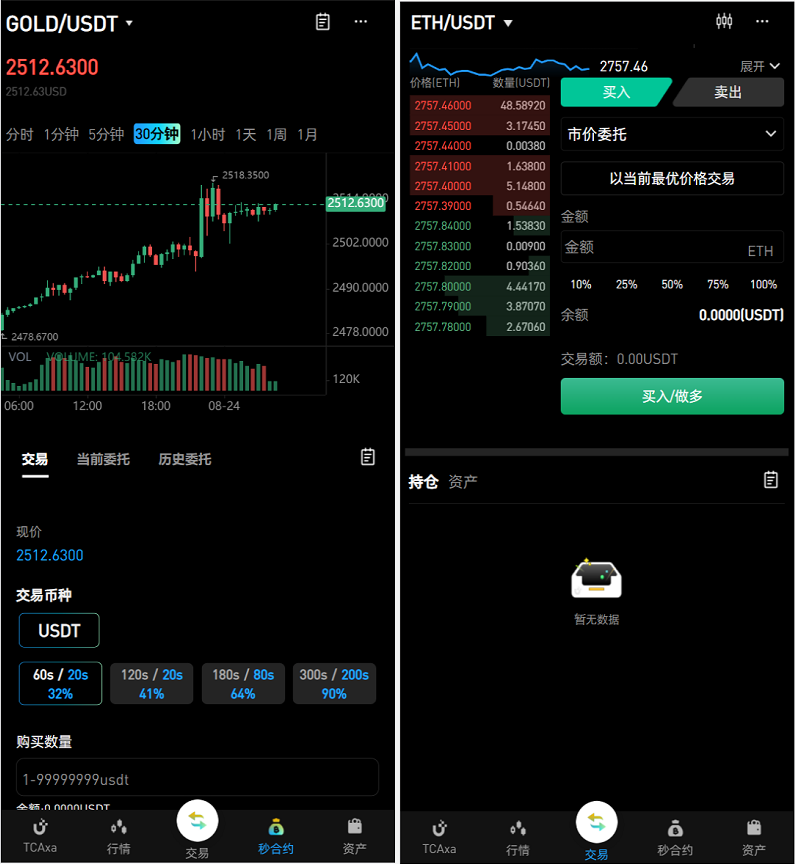Switch to the 历史委托 tab

(184, 459)
